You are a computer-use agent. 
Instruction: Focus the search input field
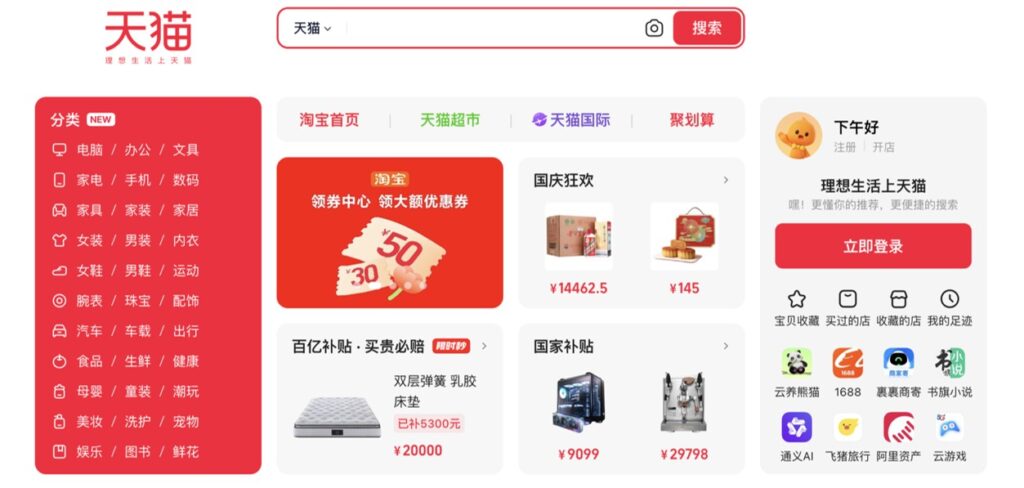490,28
